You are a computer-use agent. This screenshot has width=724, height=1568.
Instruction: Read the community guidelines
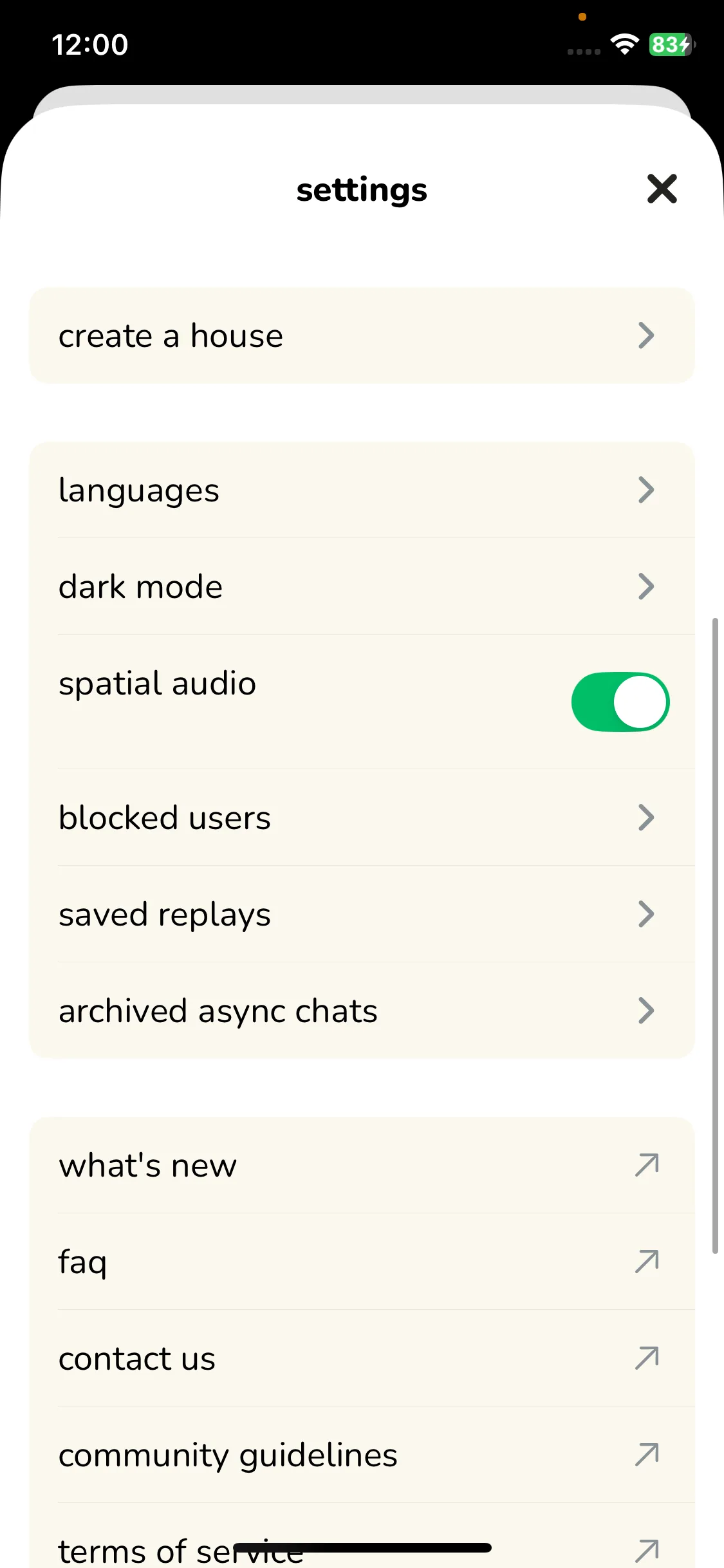362,1455
